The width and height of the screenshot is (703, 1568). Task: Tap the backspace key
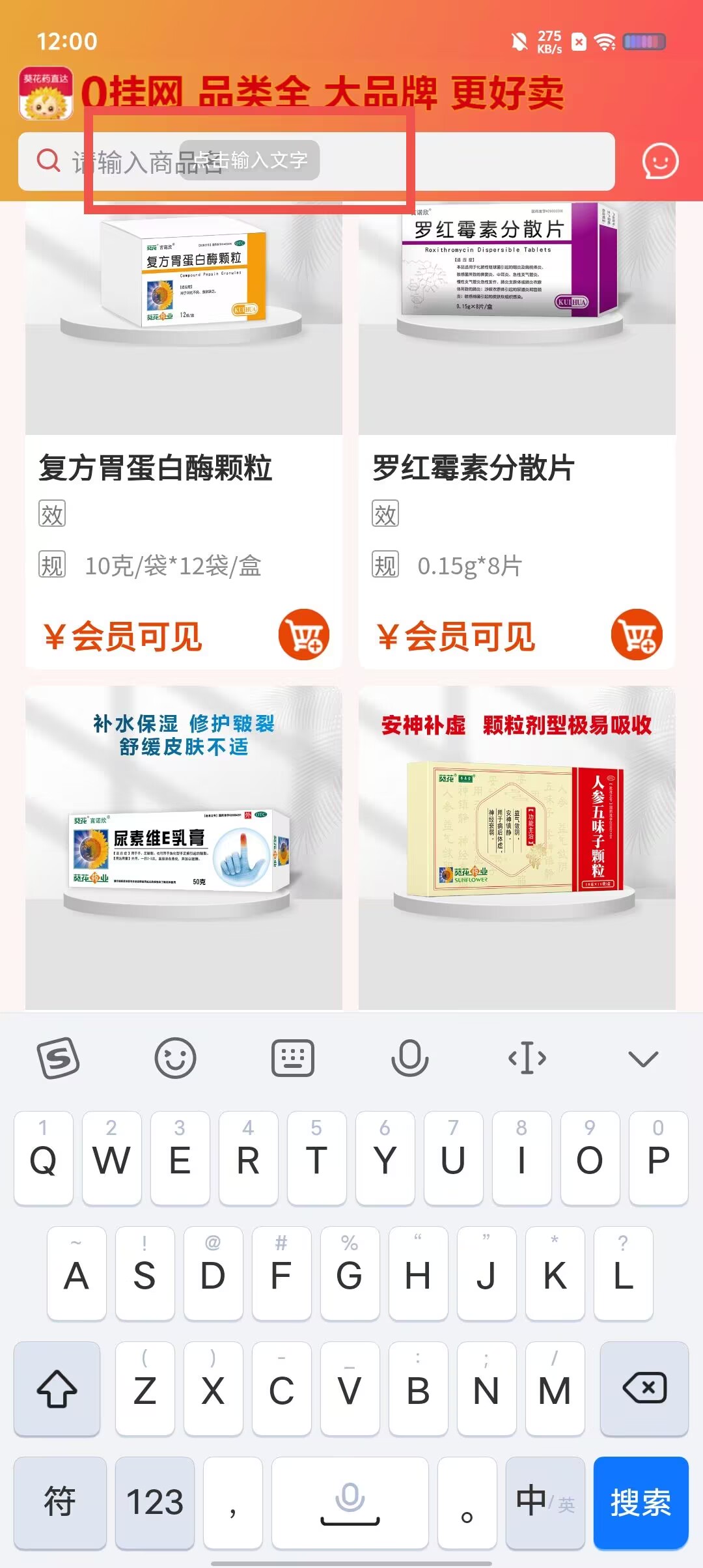[x=644, y=1388]
